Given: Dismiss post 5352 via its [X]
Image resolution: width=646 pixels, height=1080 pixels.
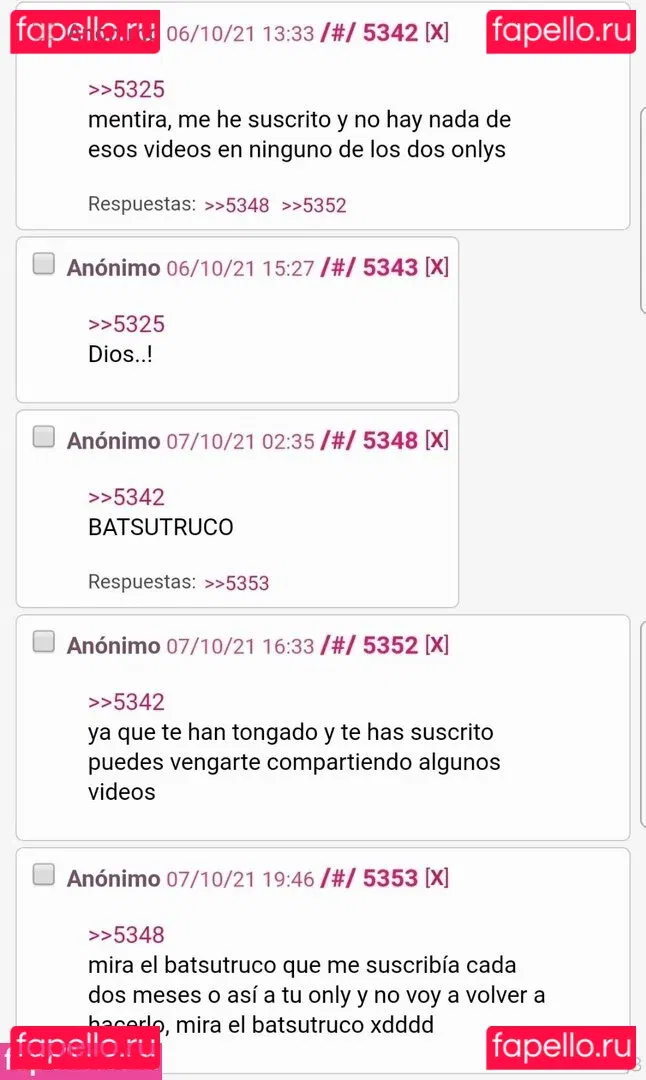Looking at the screenshot, I should (436, 645).
